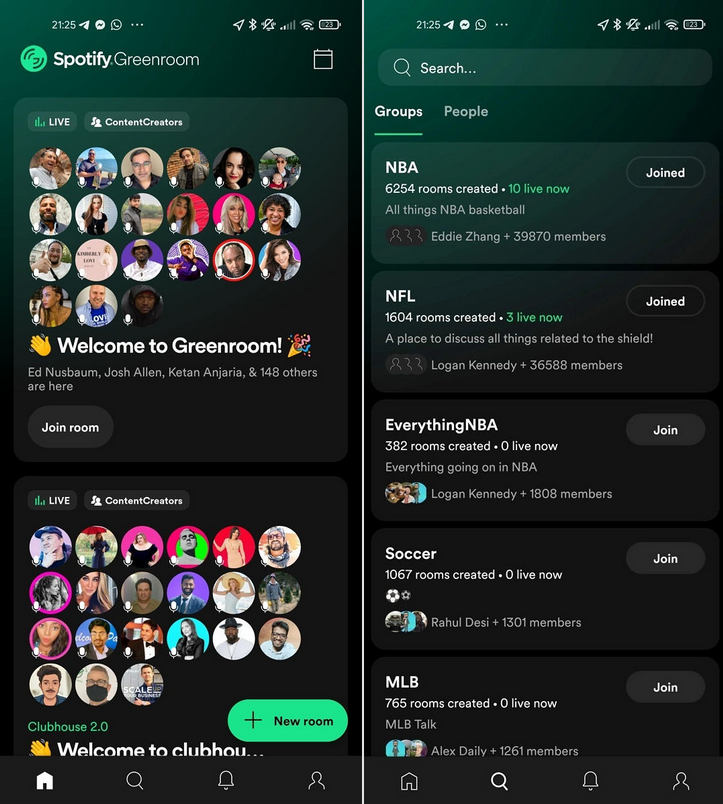
Task: Open Search in left bottom bar
Action: pos(135,781)
